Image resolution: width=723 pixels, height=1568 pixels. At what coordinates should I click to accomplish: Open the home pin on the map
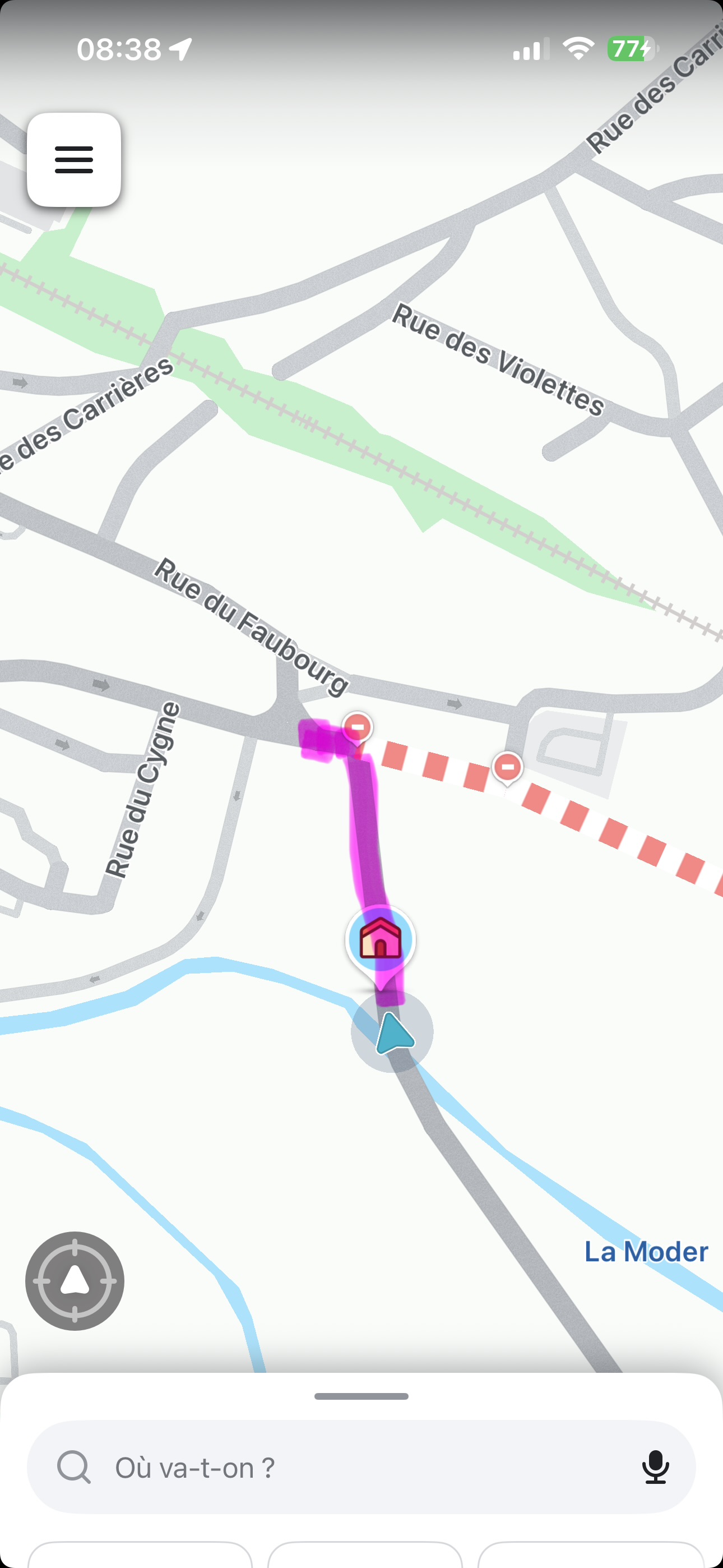381,939
